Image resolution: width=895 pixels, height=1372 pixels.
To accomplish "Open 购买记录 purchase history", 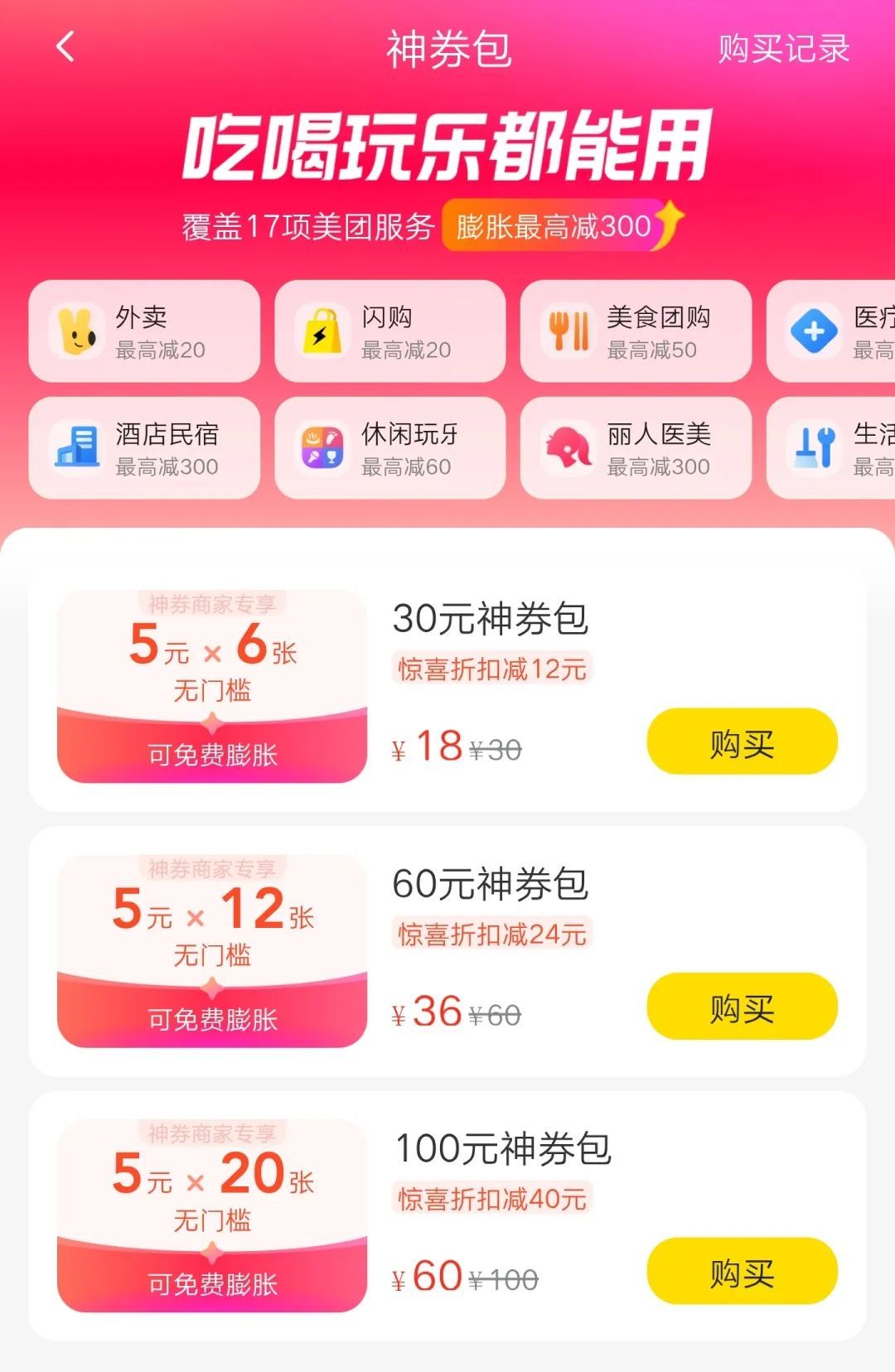I will (x=783, y=50).
